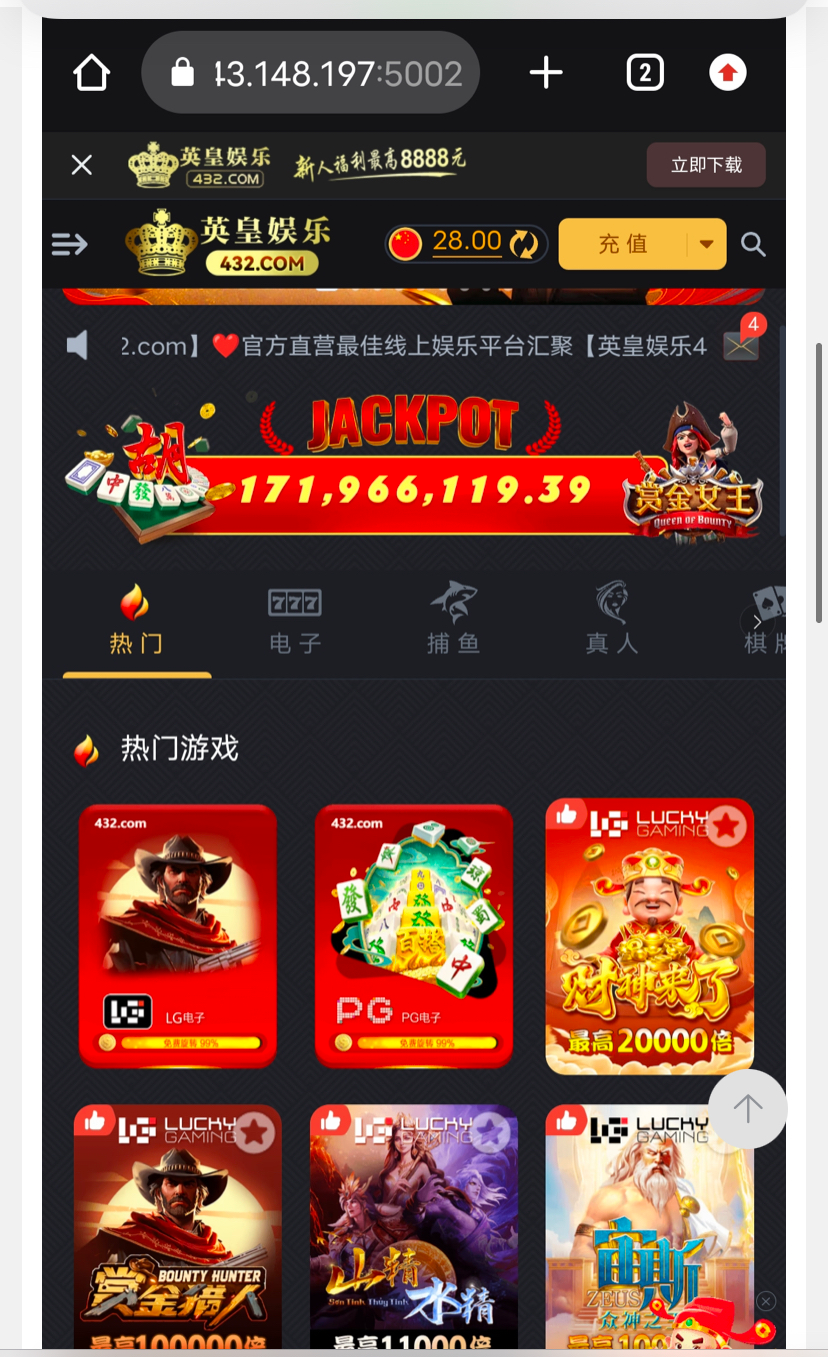Refresh the 28.00 balance
This screenshot has height=1357, width=828.
(x=524, y=243)
